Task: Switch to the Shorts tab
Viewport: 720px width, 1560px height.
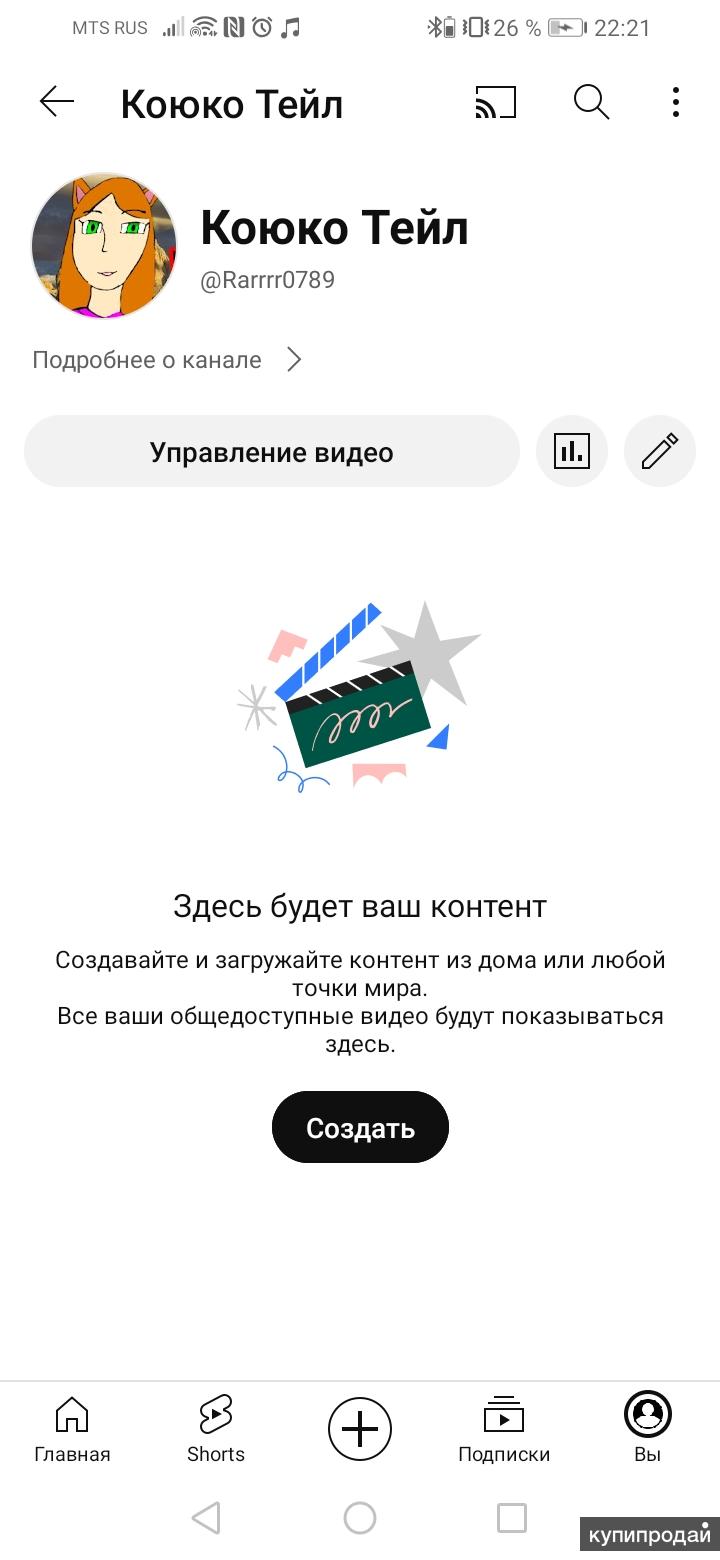Action: click(216, 1430)
